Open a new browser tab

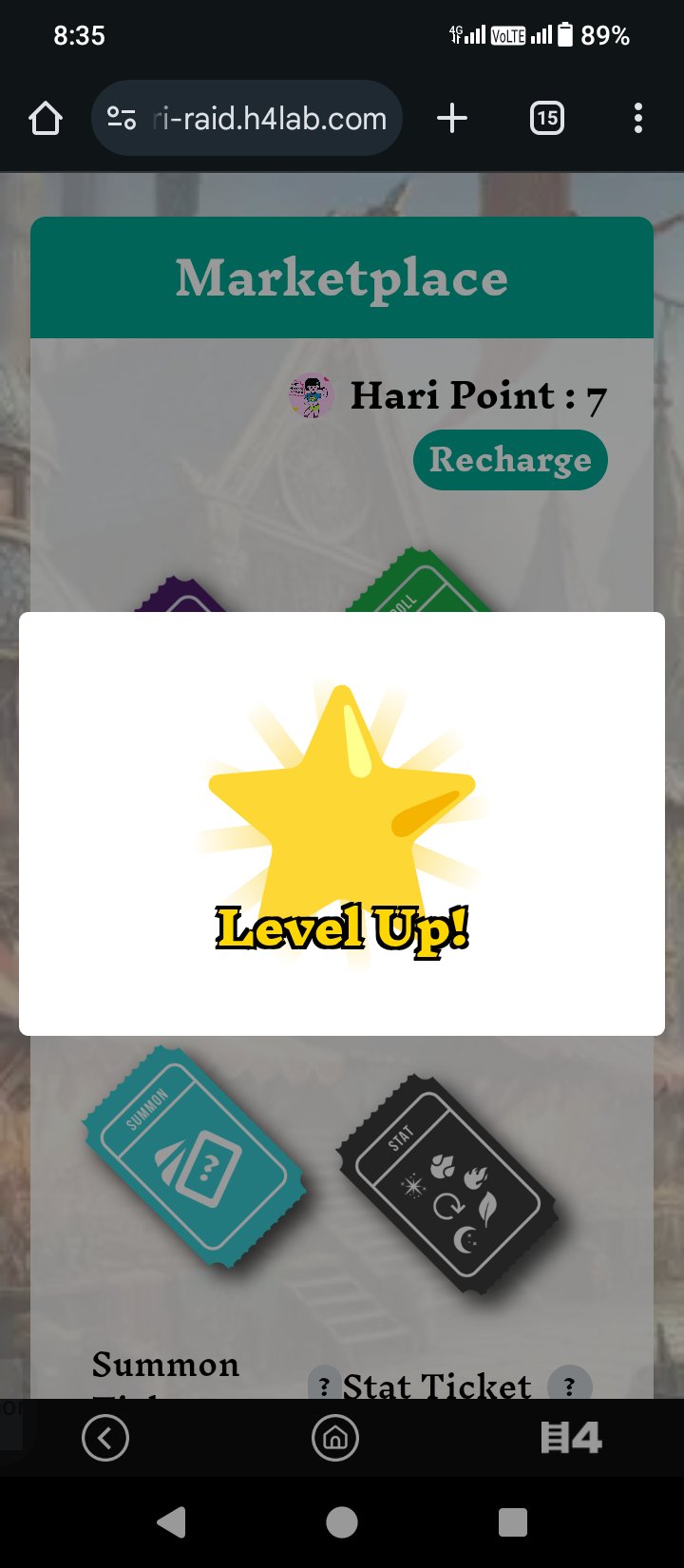click(452, 119)
